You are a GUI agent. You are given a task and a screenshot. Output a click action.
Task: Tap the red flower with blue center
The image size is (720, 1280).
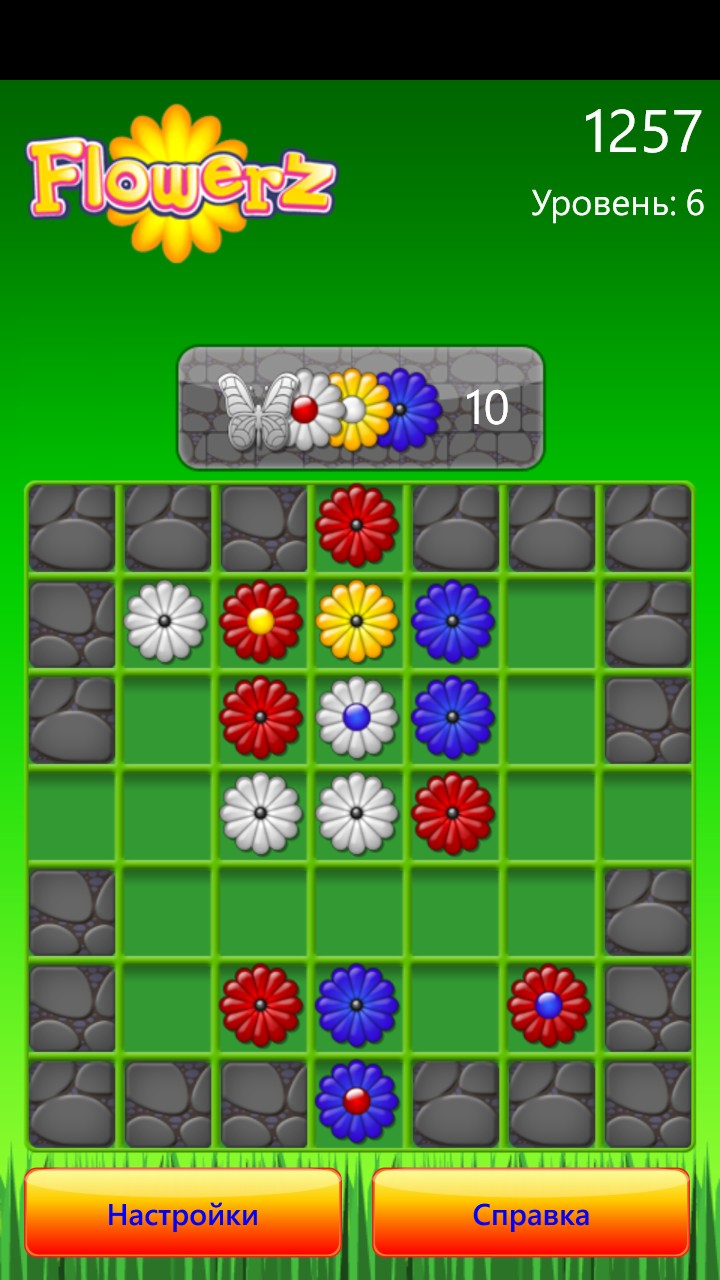[549, 1005]
